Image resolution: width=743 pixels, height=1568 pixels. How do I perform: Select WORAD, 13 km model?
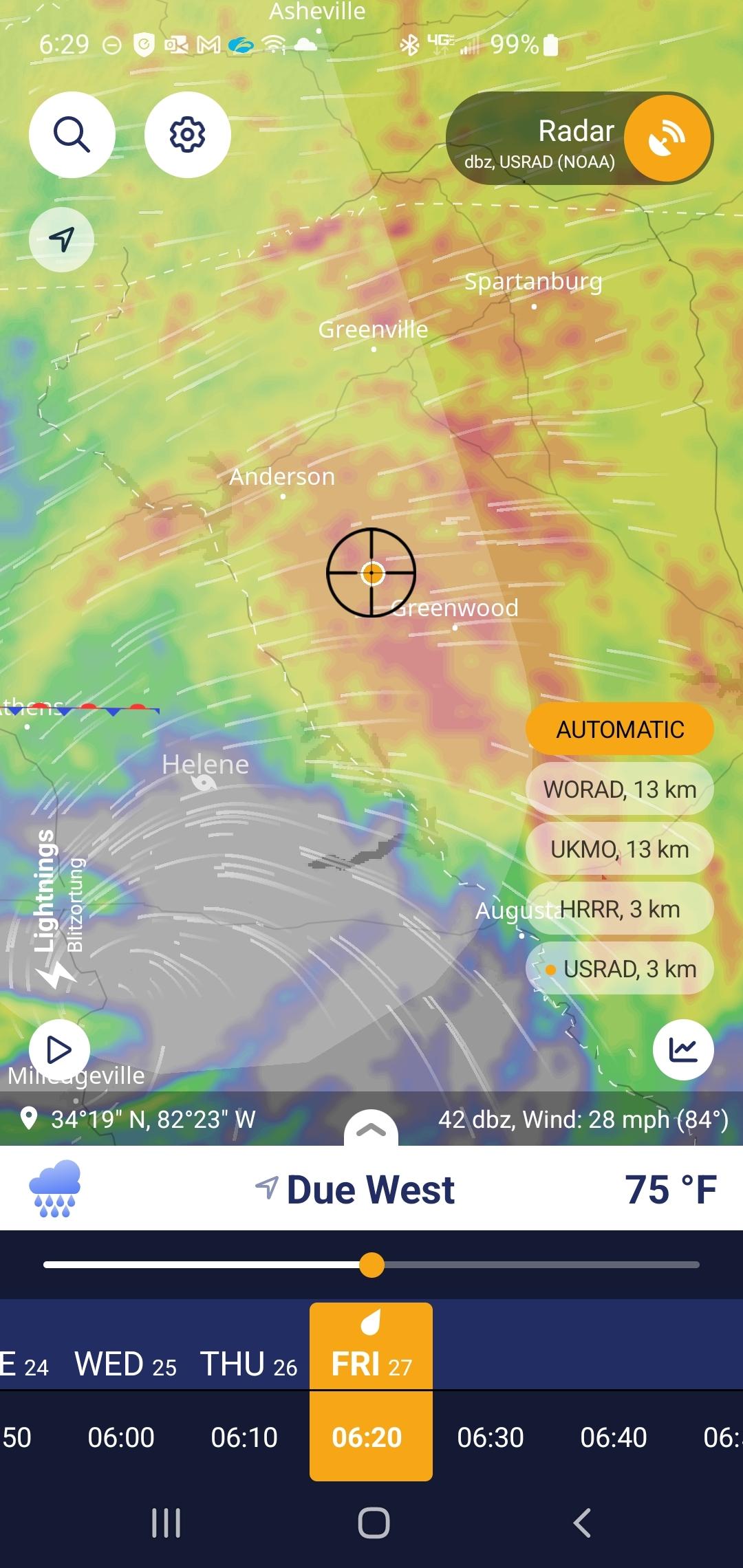(619, 789)
